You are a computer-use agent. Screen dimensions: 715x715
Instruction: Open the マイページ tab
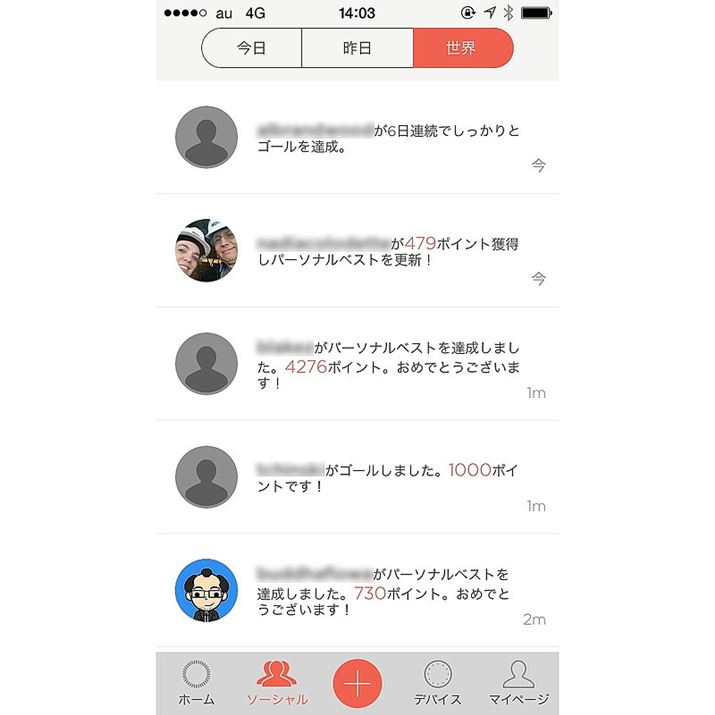518,683
